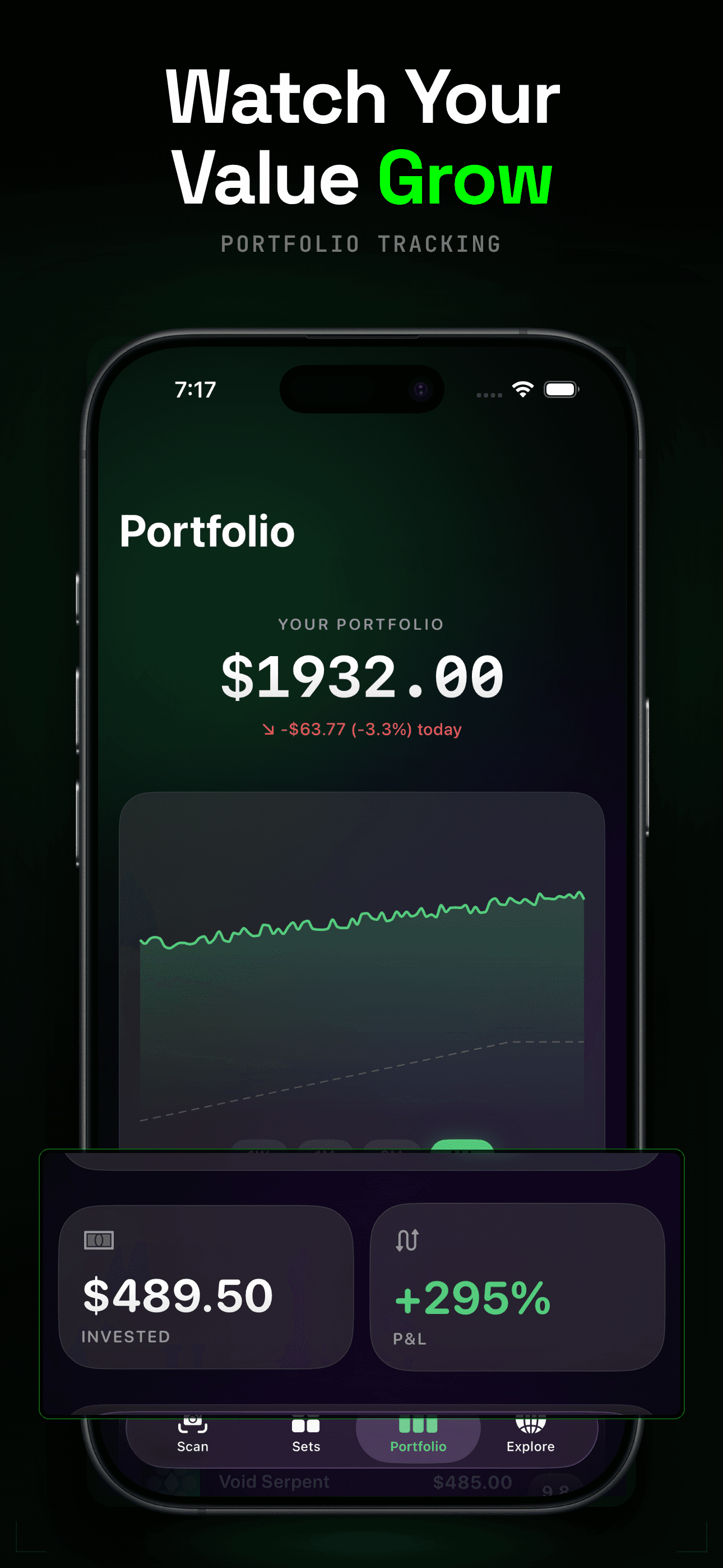Tap the Wi-Fi icon in the status bar
The height and width of the screenshot is (1568, 723).
(522, 390)
